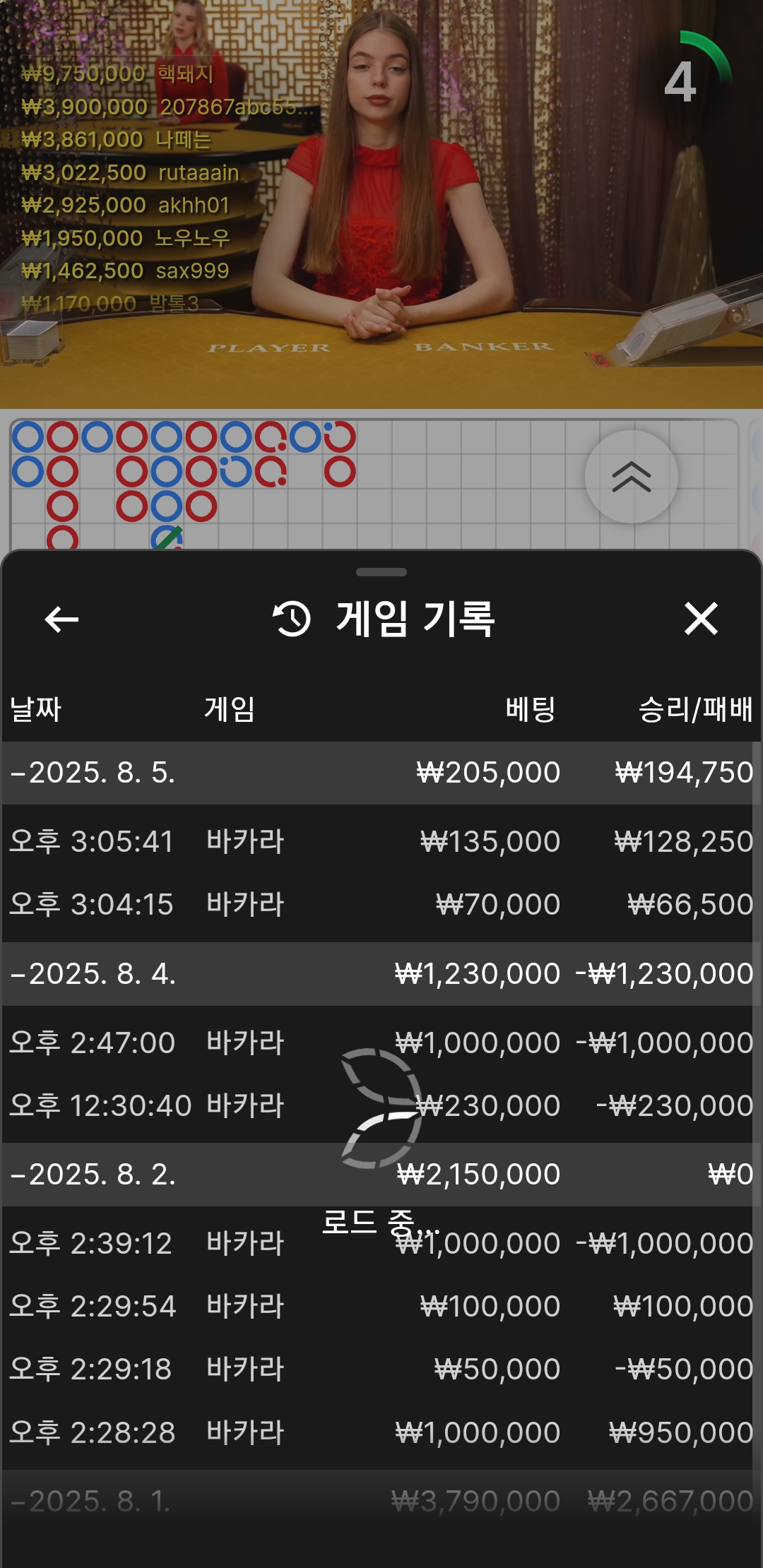Image resolution: width=763 pixels, height=1568 pixels.
Task: Open the 오후 2:29:18 바카라 record
Action: (381, 1369)
